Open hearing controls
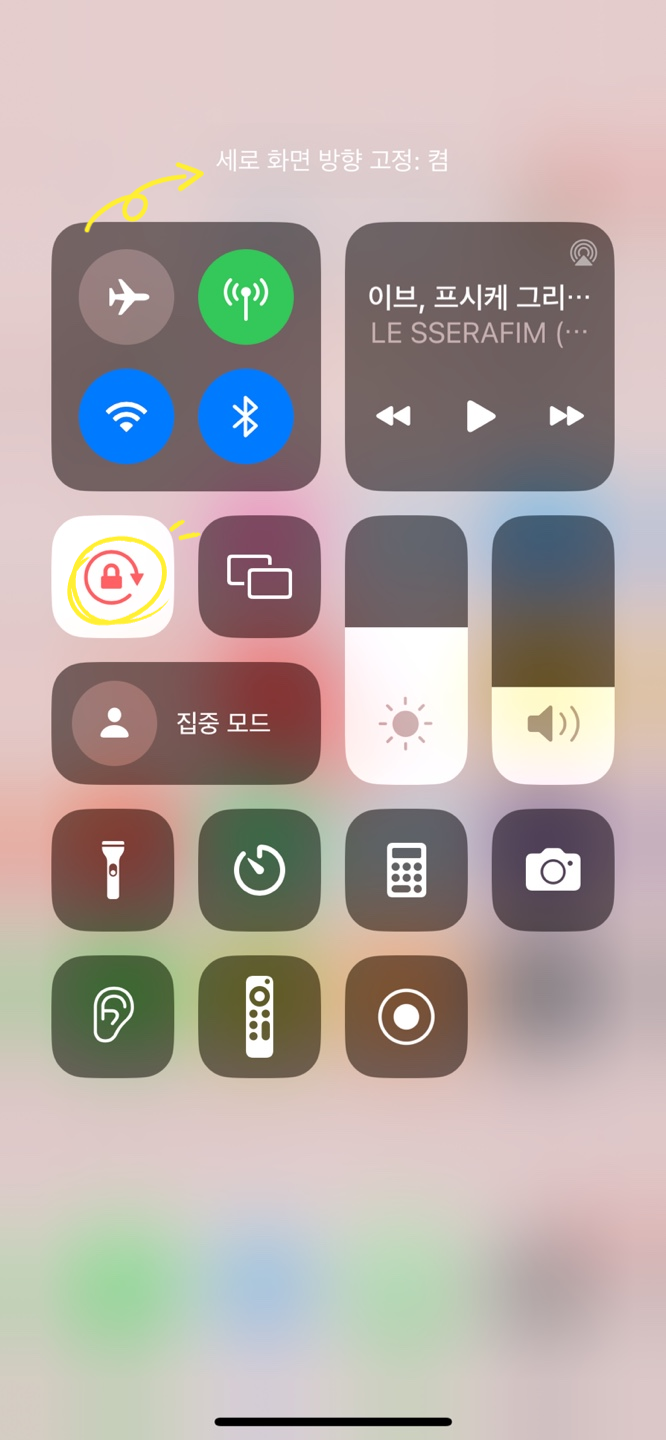 (113, 1017)
